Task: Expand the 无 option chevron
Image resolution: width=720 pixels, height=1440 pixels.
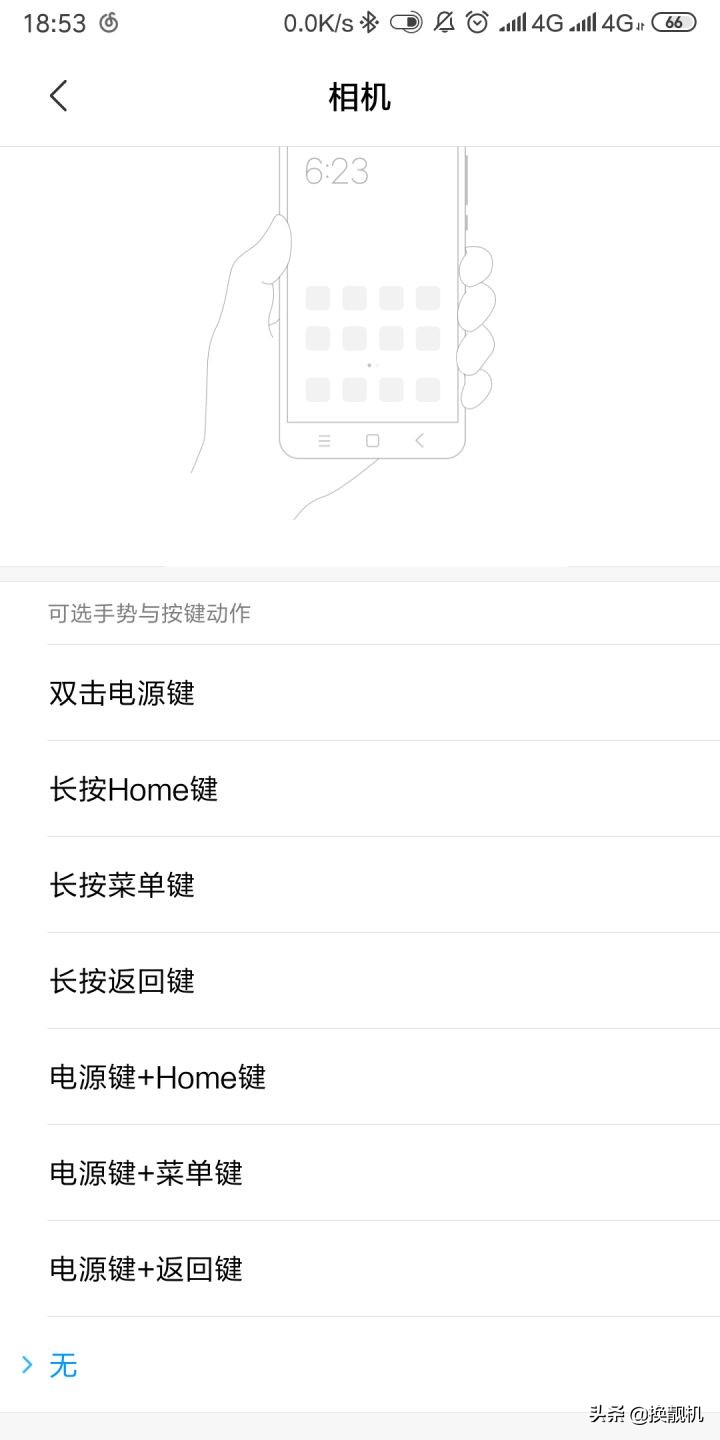Action: (27, 1366)
